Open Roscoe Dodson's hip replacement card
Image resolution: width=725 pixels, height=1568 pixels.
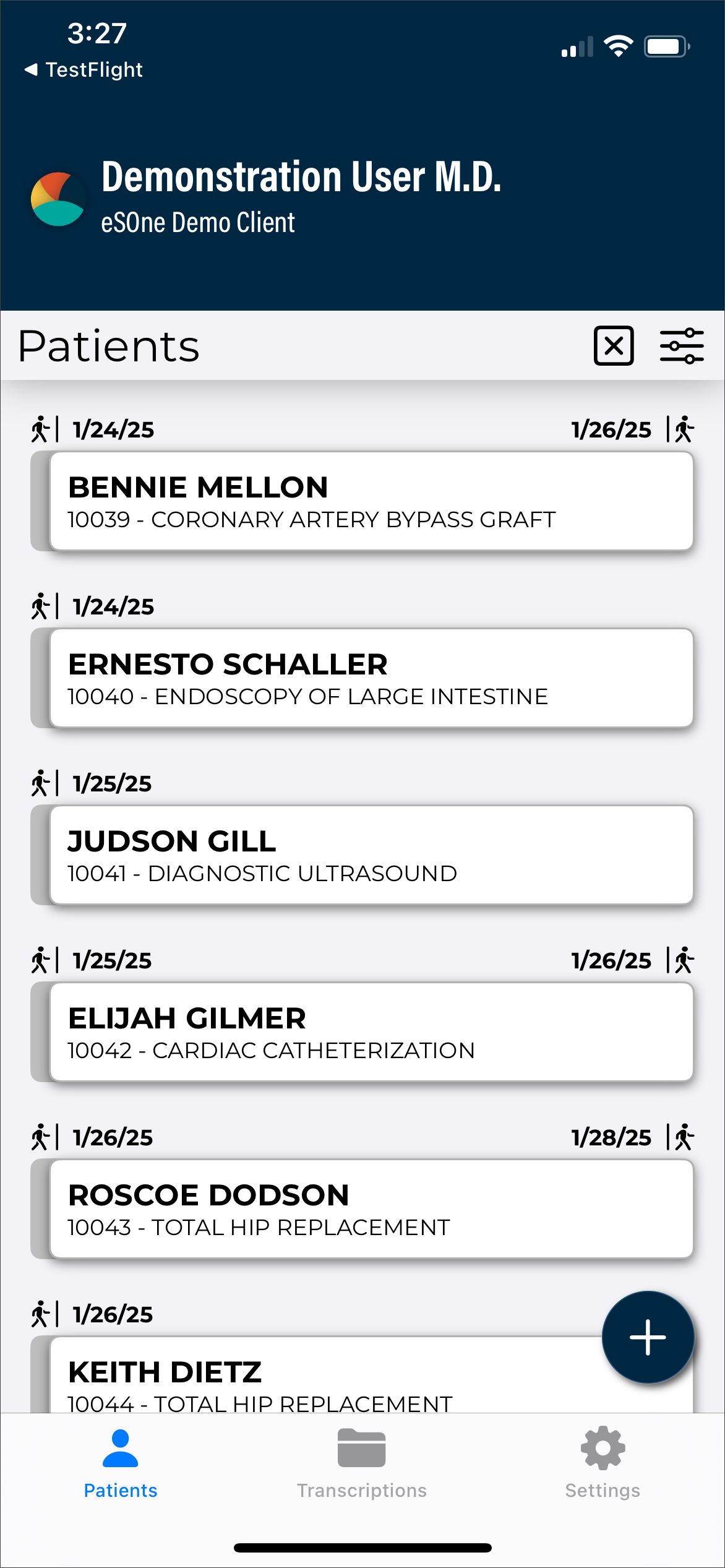click(370, 1209)
